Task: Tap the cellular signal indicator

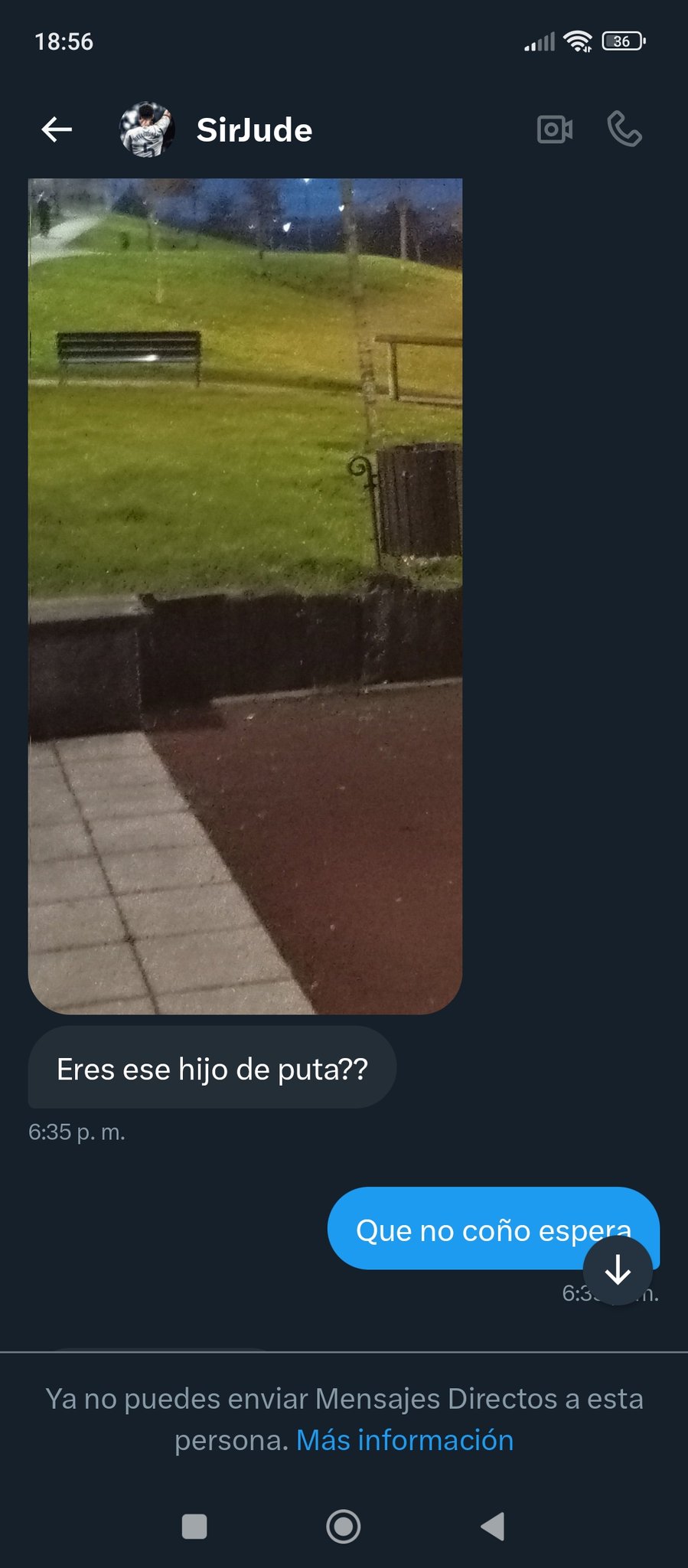Action: (540, 39)
